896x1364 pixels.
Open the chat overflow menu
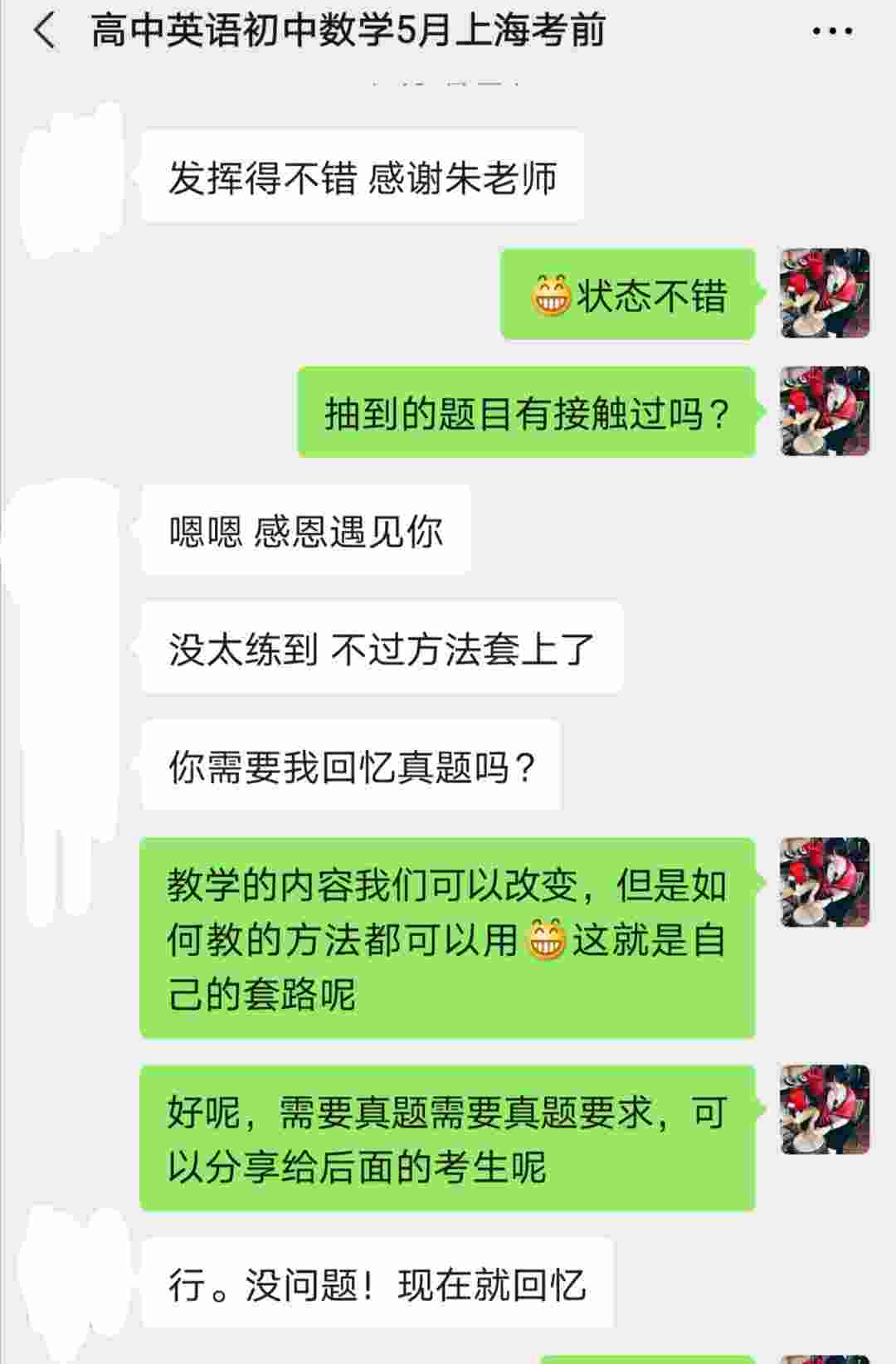pos(832,32)
